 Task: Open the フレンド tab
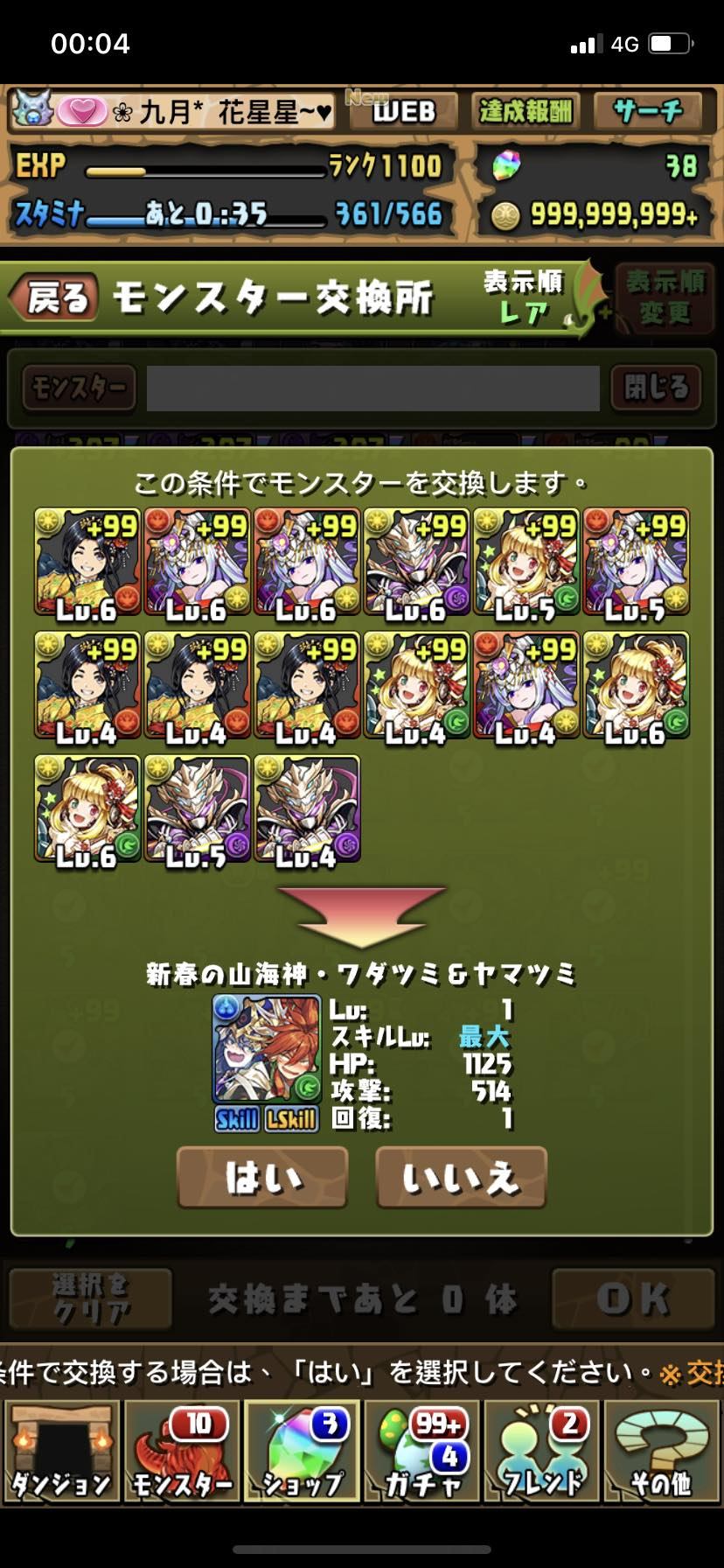pos(542,1452)
